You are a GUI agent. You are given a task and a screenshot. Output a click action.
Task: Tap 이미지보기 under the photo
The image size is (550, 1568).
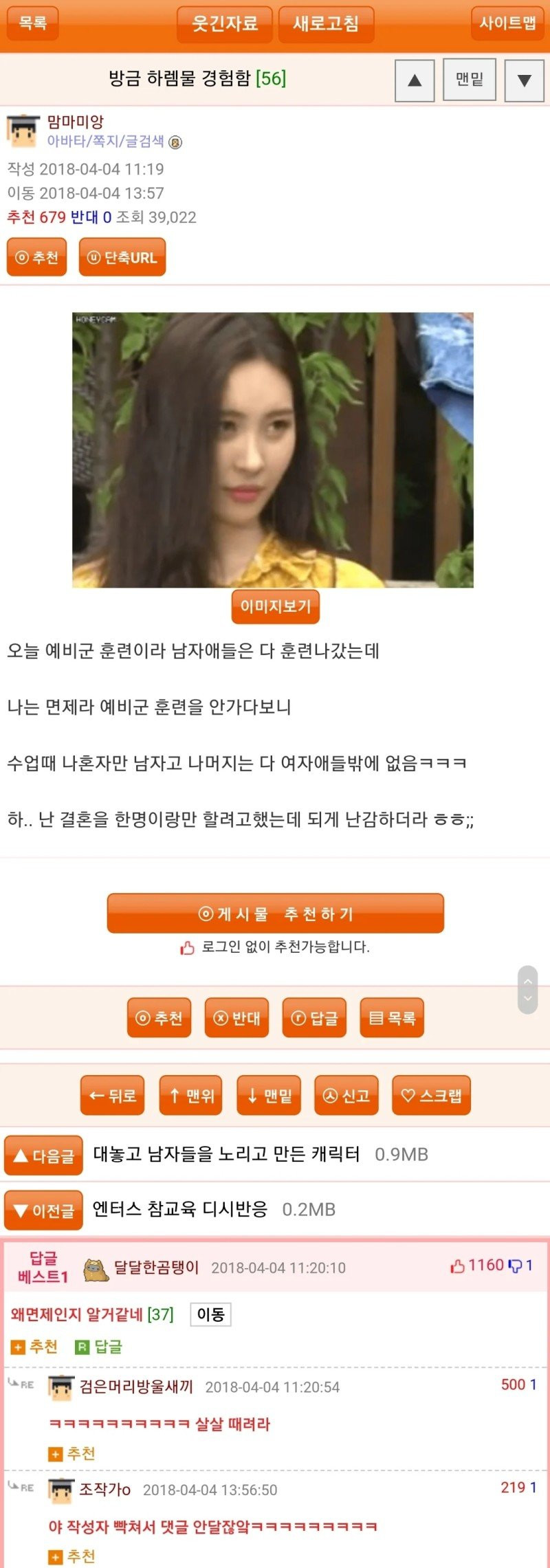coord(276,606)
